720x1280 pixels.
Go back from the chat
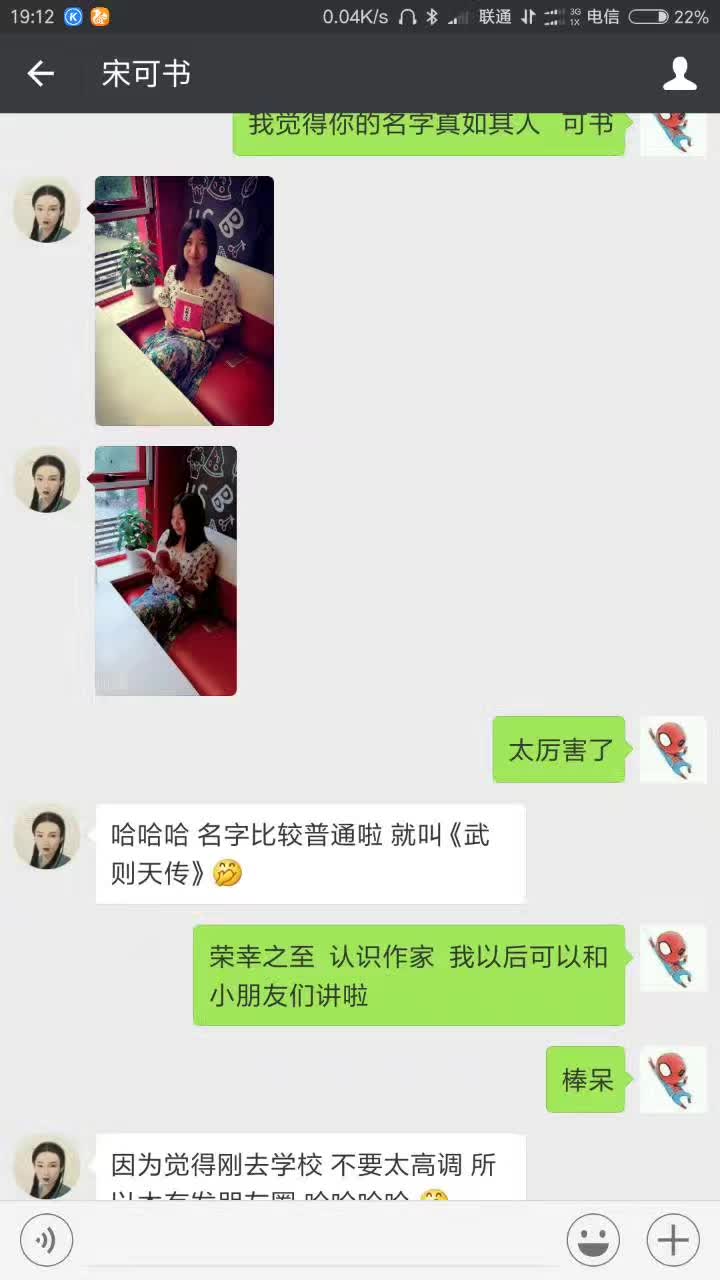(40, 73)
